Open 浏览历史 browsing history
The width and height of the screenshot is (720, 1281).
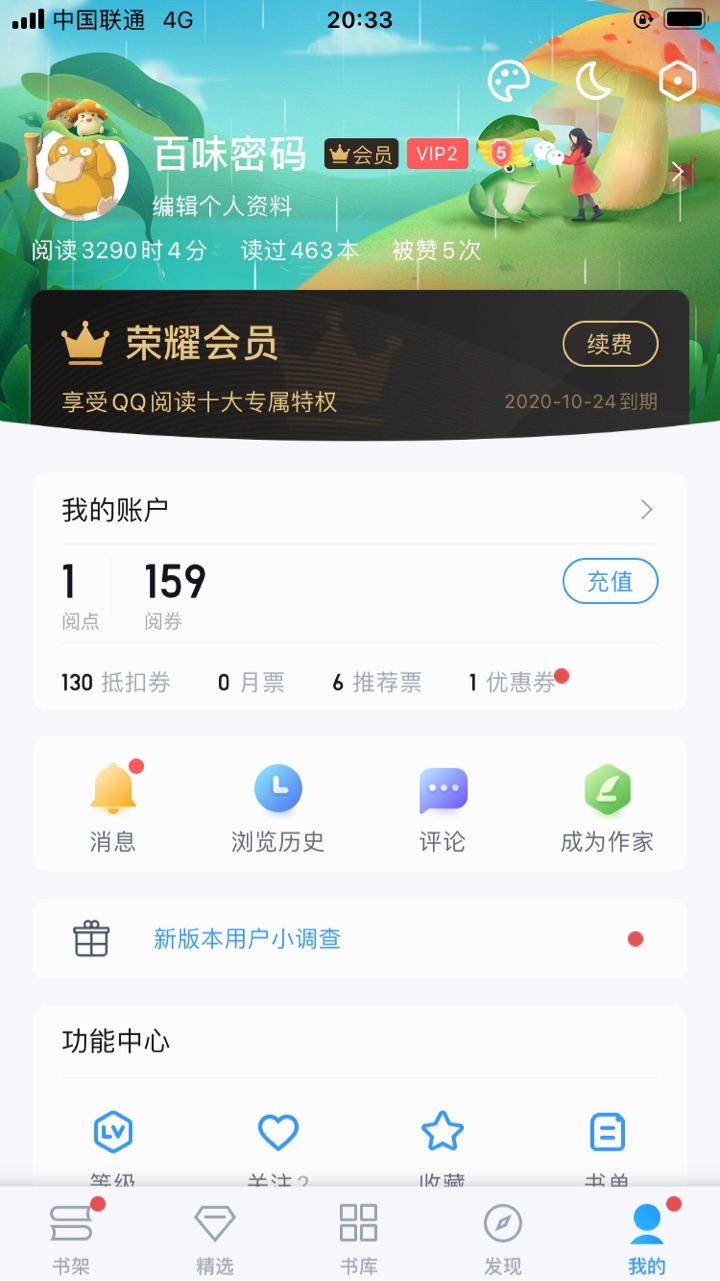pos(278,806)
